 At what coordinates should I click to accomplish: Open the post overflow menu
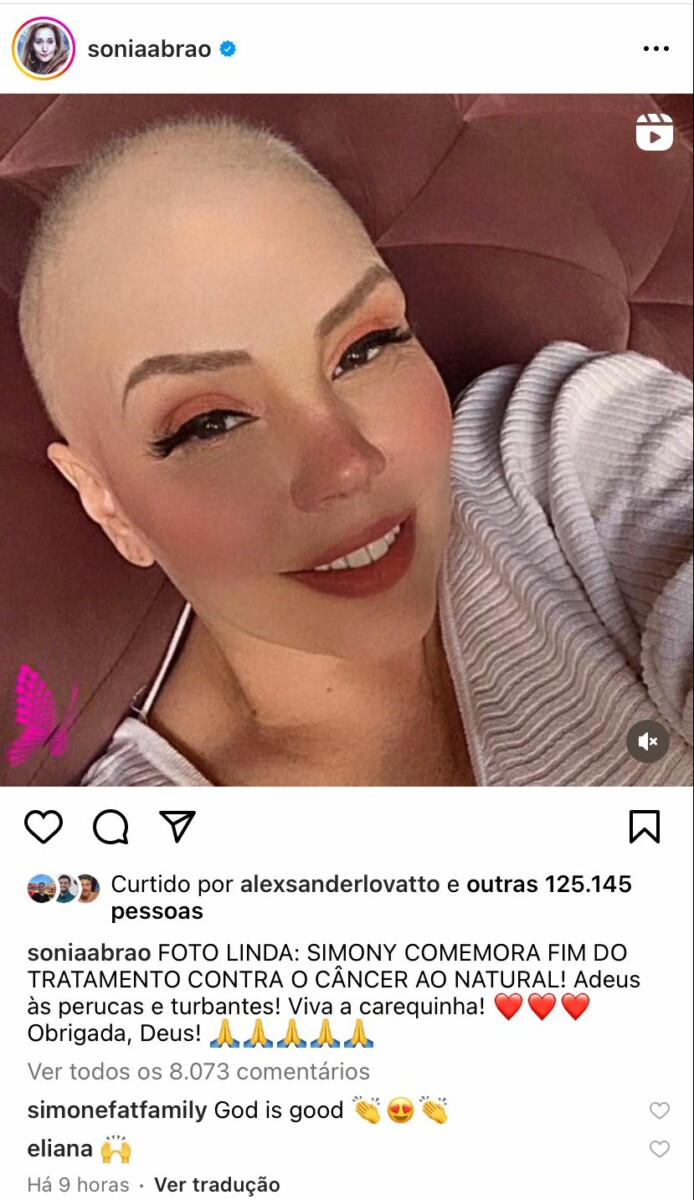coord(655,49)
